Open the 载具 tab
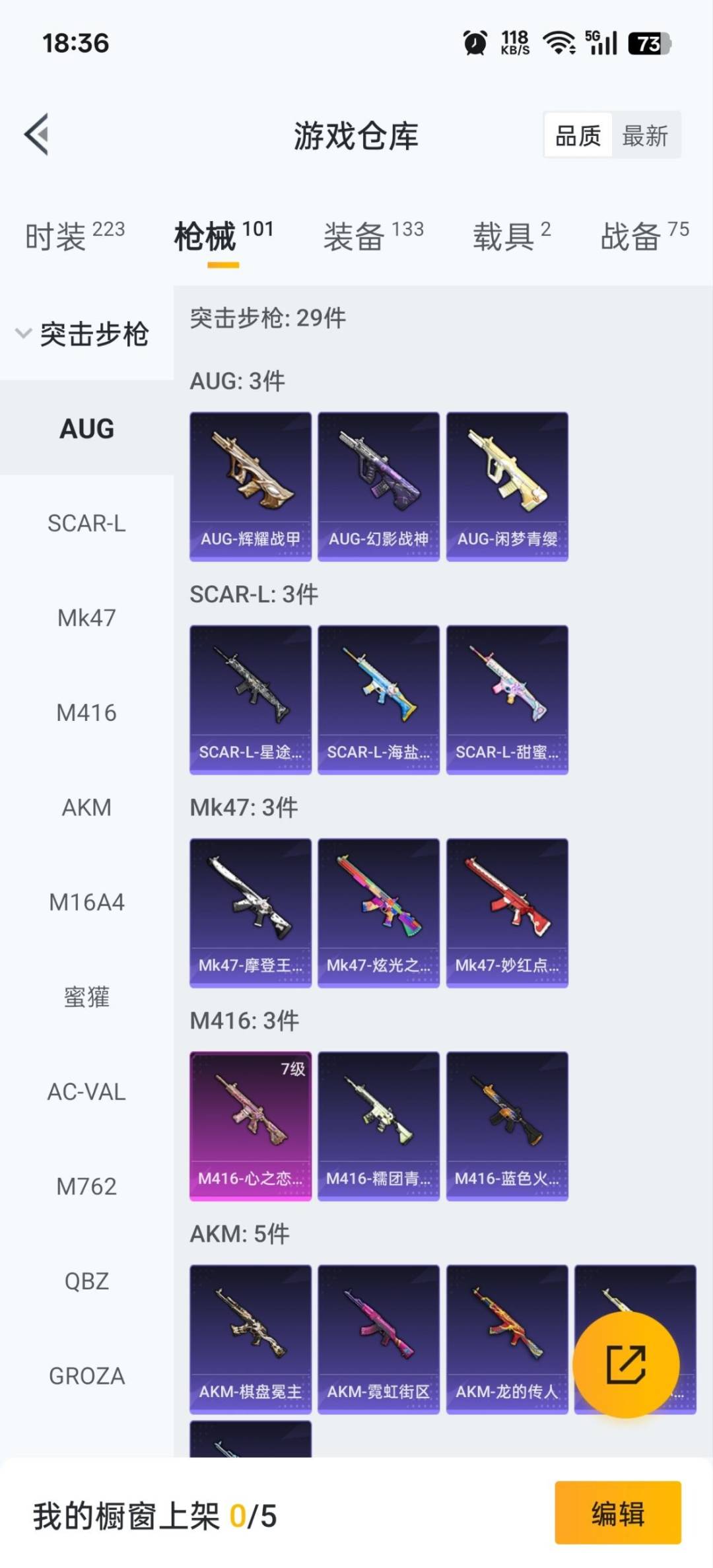 [x=511, y=236]
